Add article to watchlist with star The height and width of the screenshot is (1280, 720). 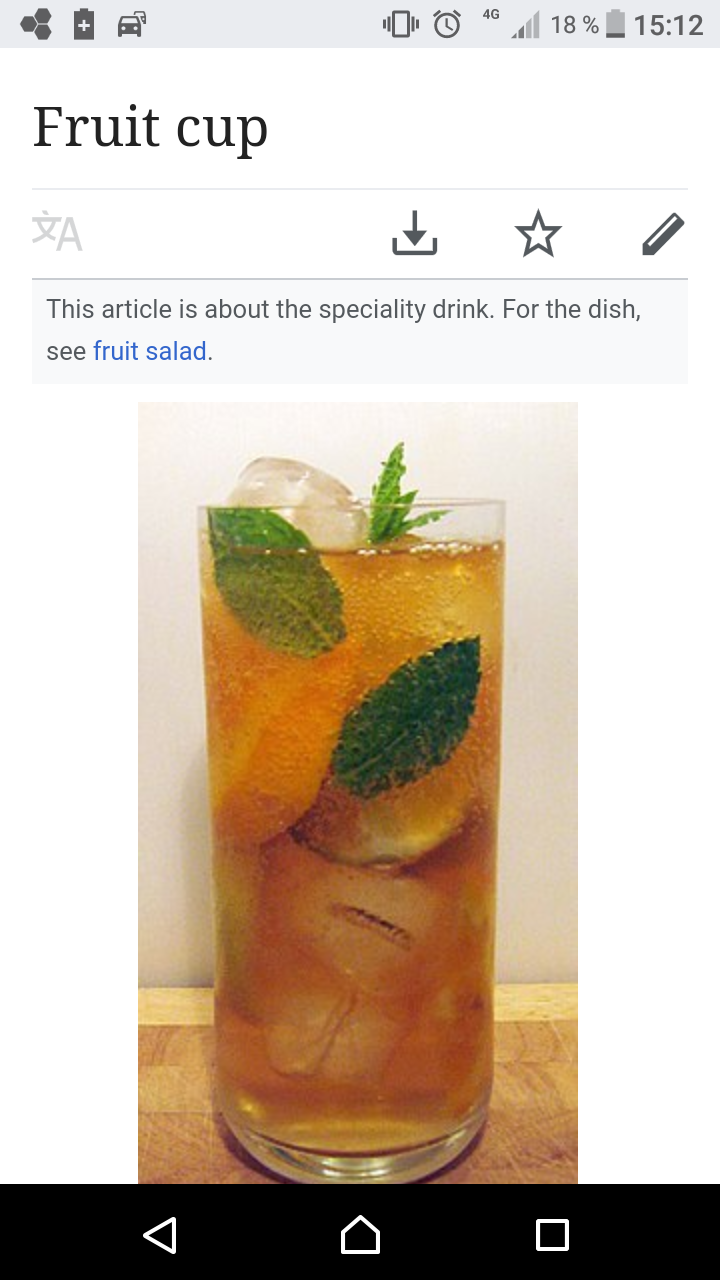tap(538, 234)
